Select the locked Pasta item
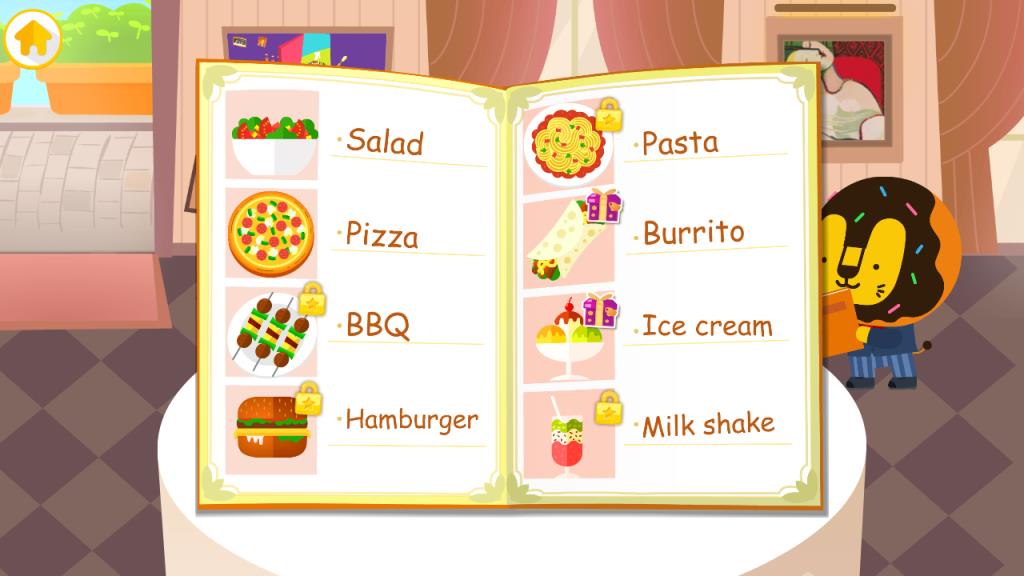 coord(567,143)
